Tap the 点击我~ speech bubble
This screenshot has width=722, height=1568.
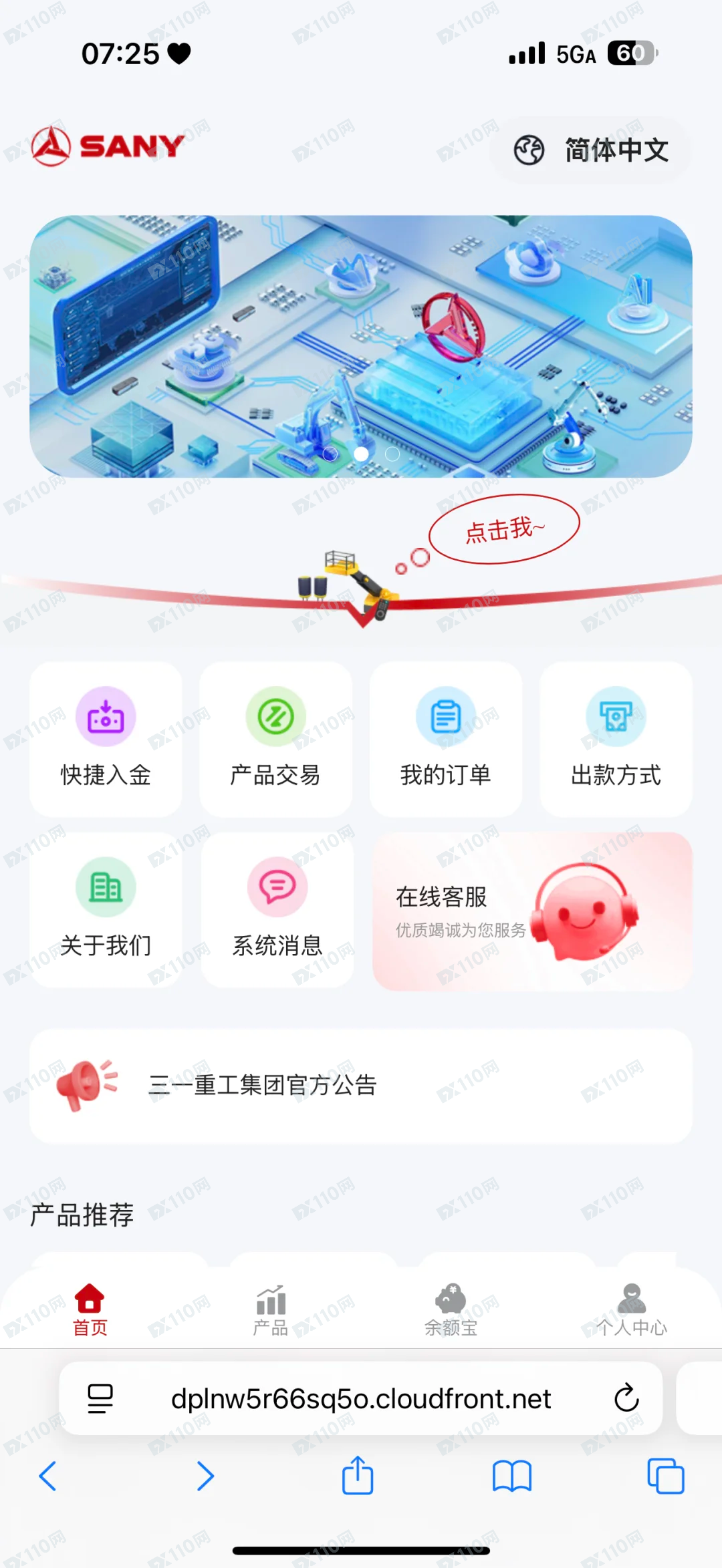(x=504, y=529)
